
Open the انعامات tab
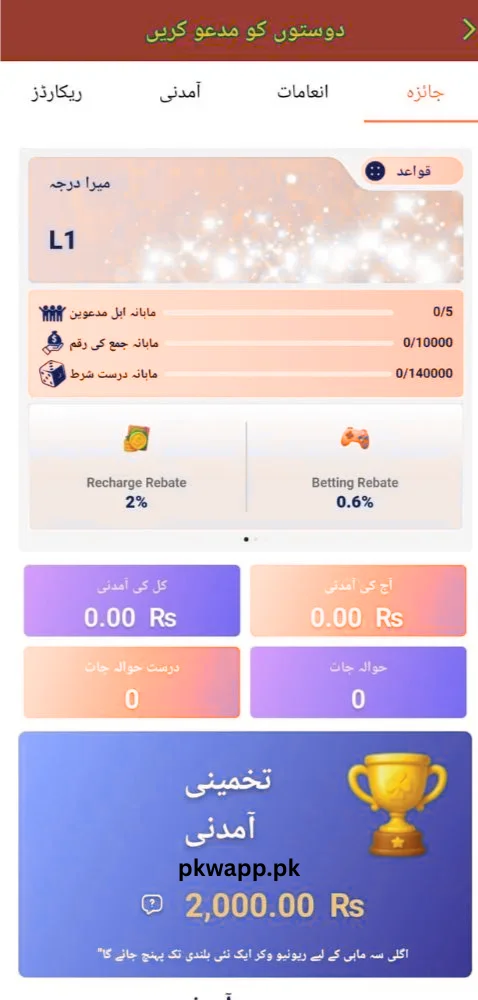point(302,92)
